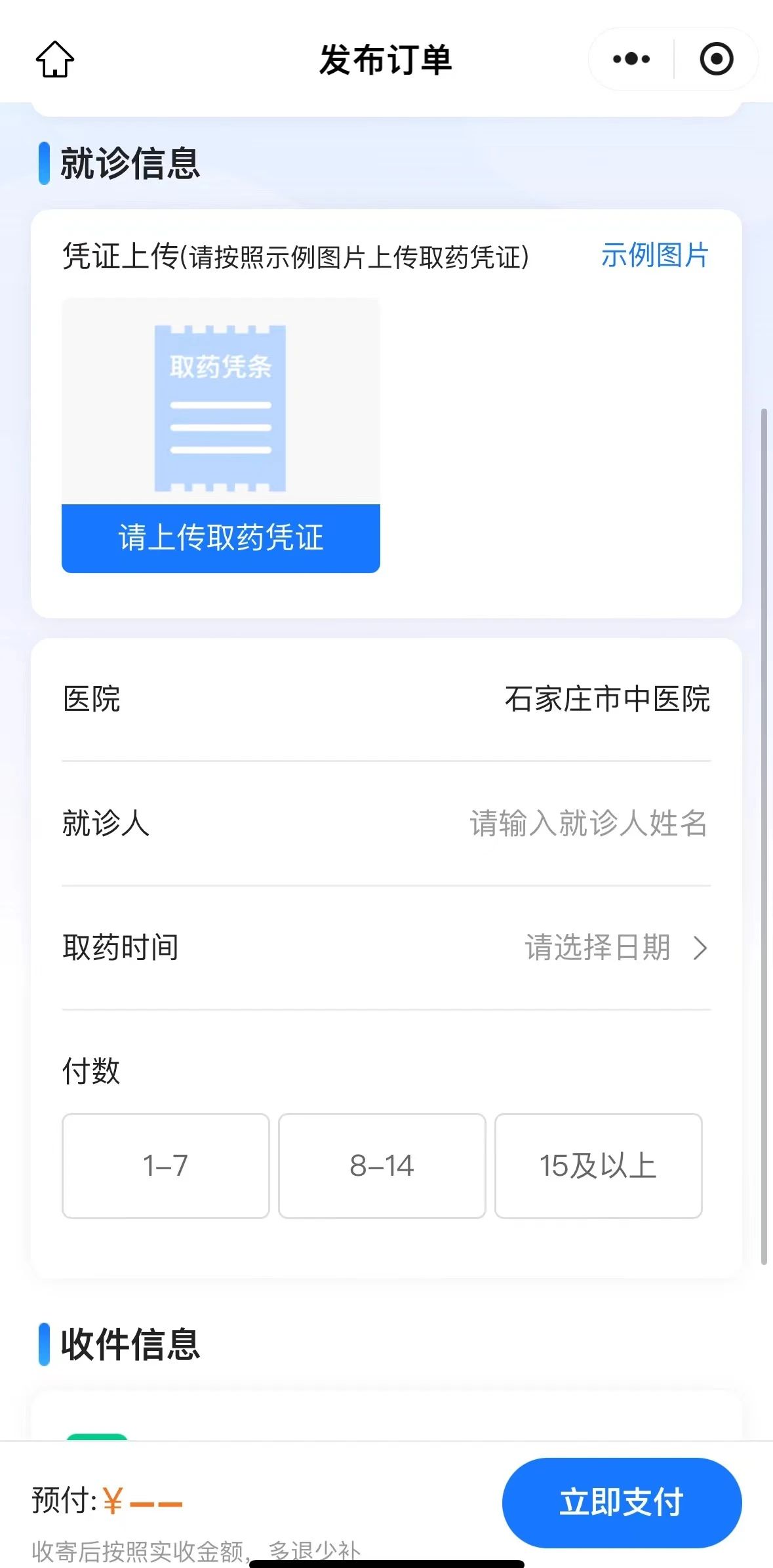Image resolution: width=773 pixels, height=1568 pixels.
Task: Open the 示例图片 link
Action: pos(654,255)
